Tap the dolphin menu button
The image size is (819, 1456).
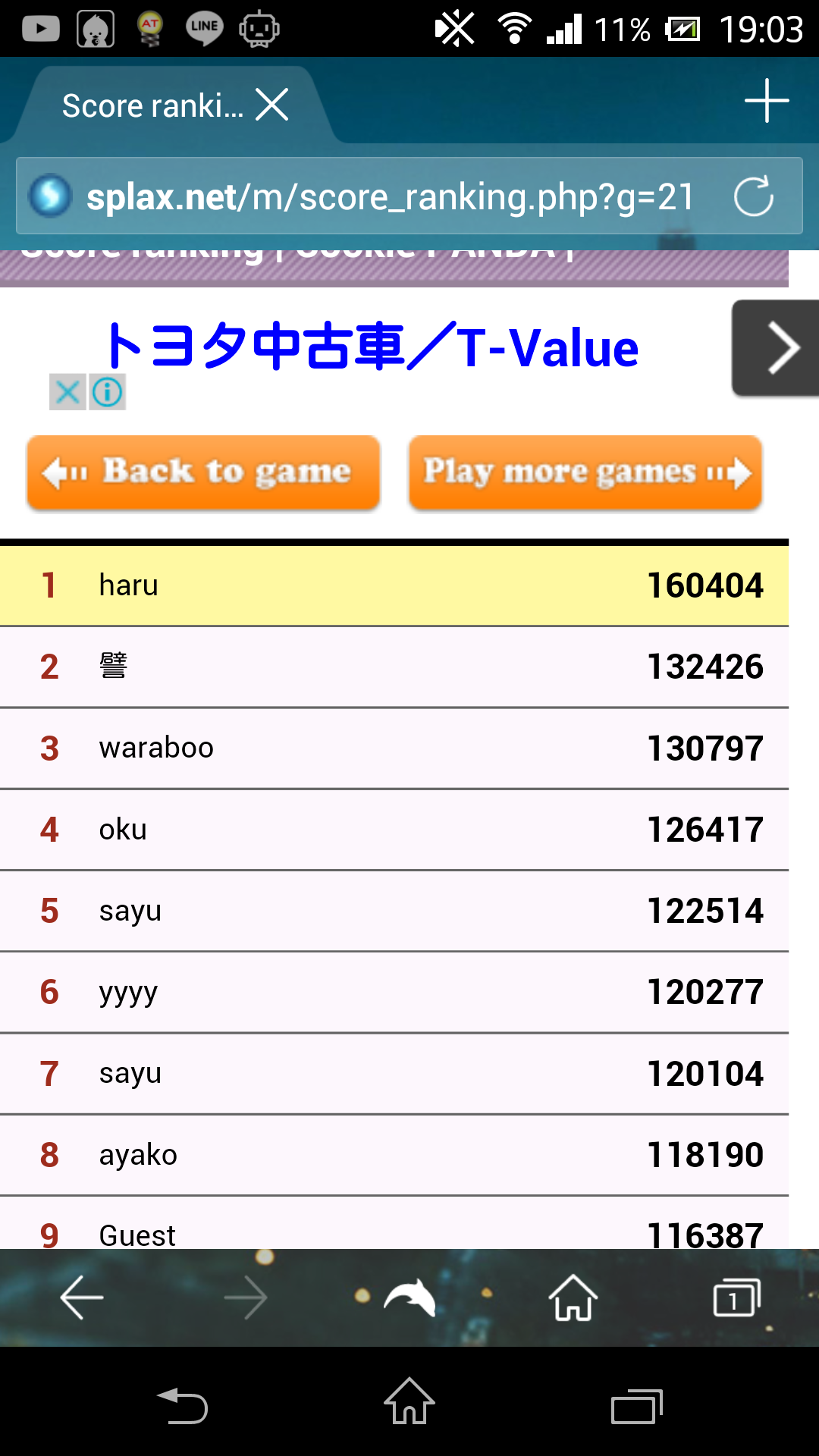(x=409, y=1298)
